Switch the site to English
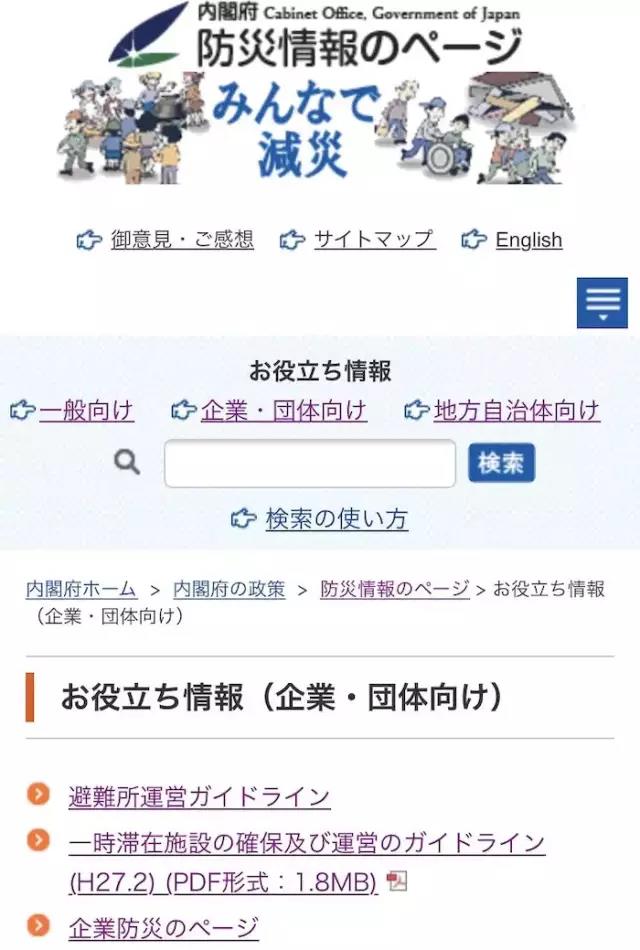 528,240
